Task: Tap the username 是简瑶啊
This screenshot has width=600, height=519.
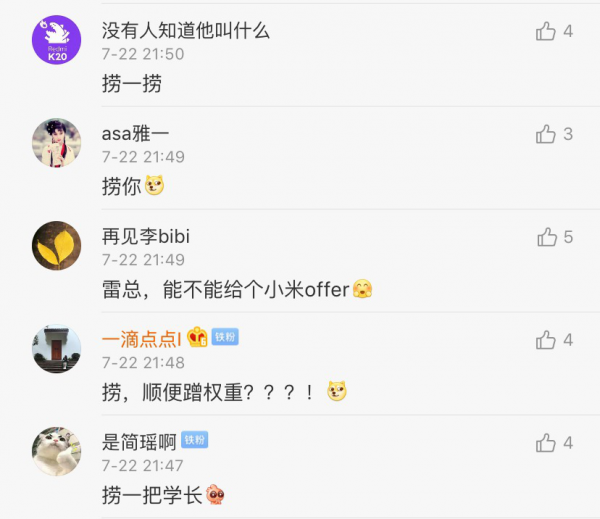Action: tap(139, 441)
